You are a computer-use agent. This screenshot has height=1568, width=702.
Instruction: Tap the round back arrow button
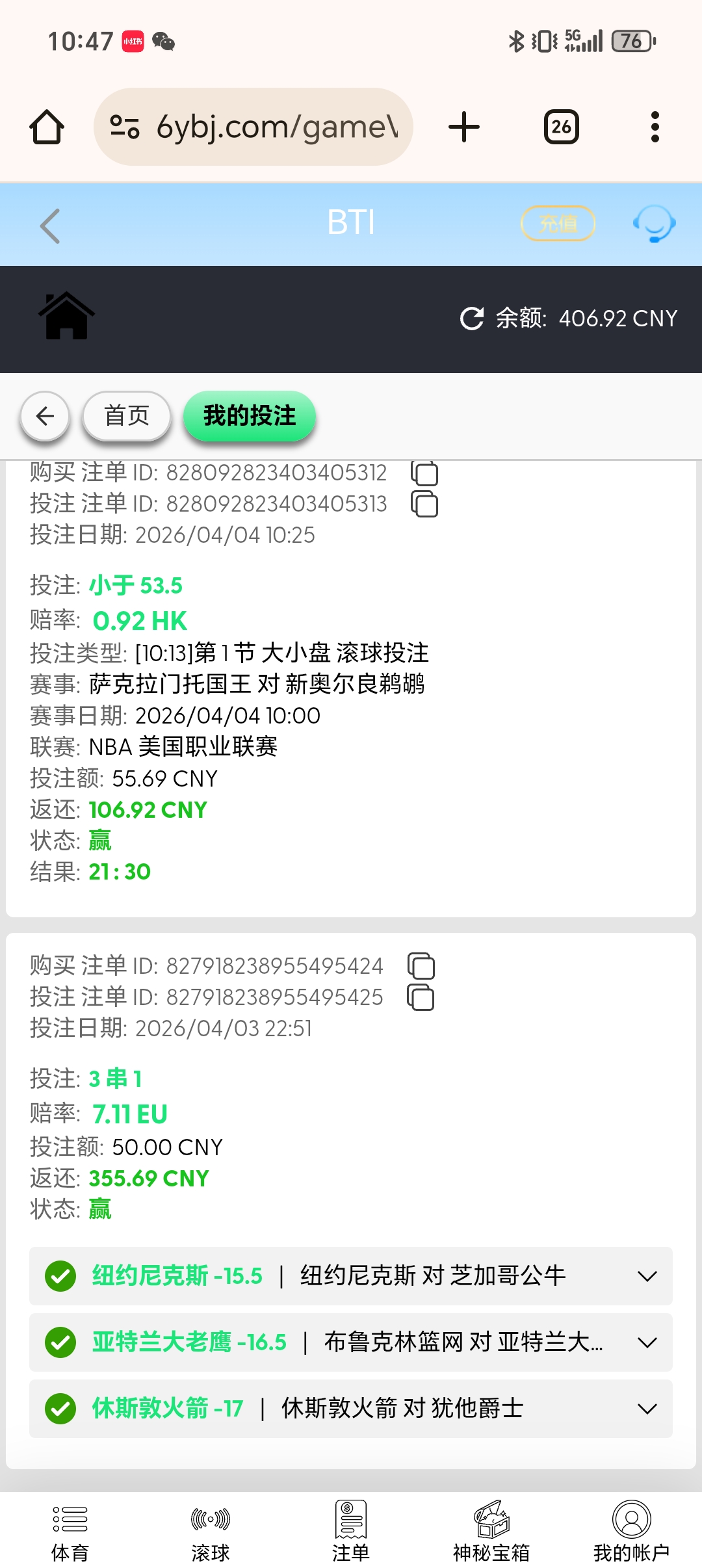point(45,416)
